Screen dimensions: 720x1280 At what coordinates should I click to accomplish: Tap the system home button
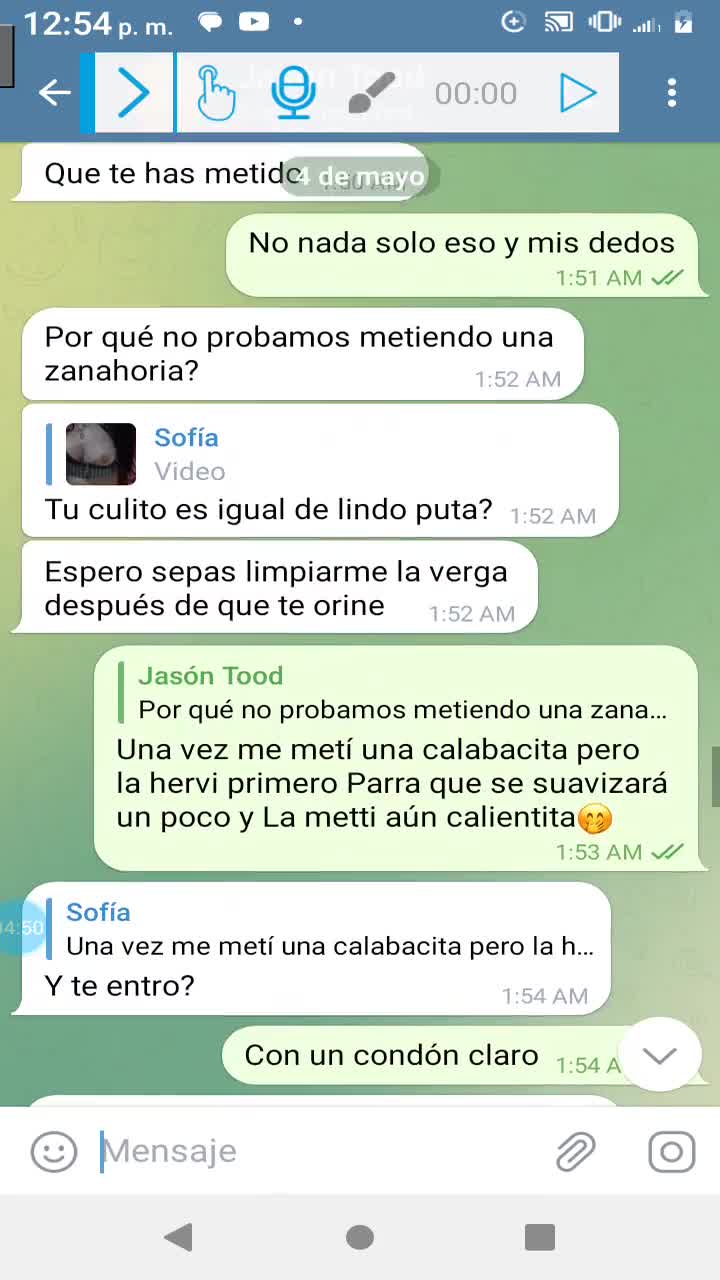pos(360,1238)
